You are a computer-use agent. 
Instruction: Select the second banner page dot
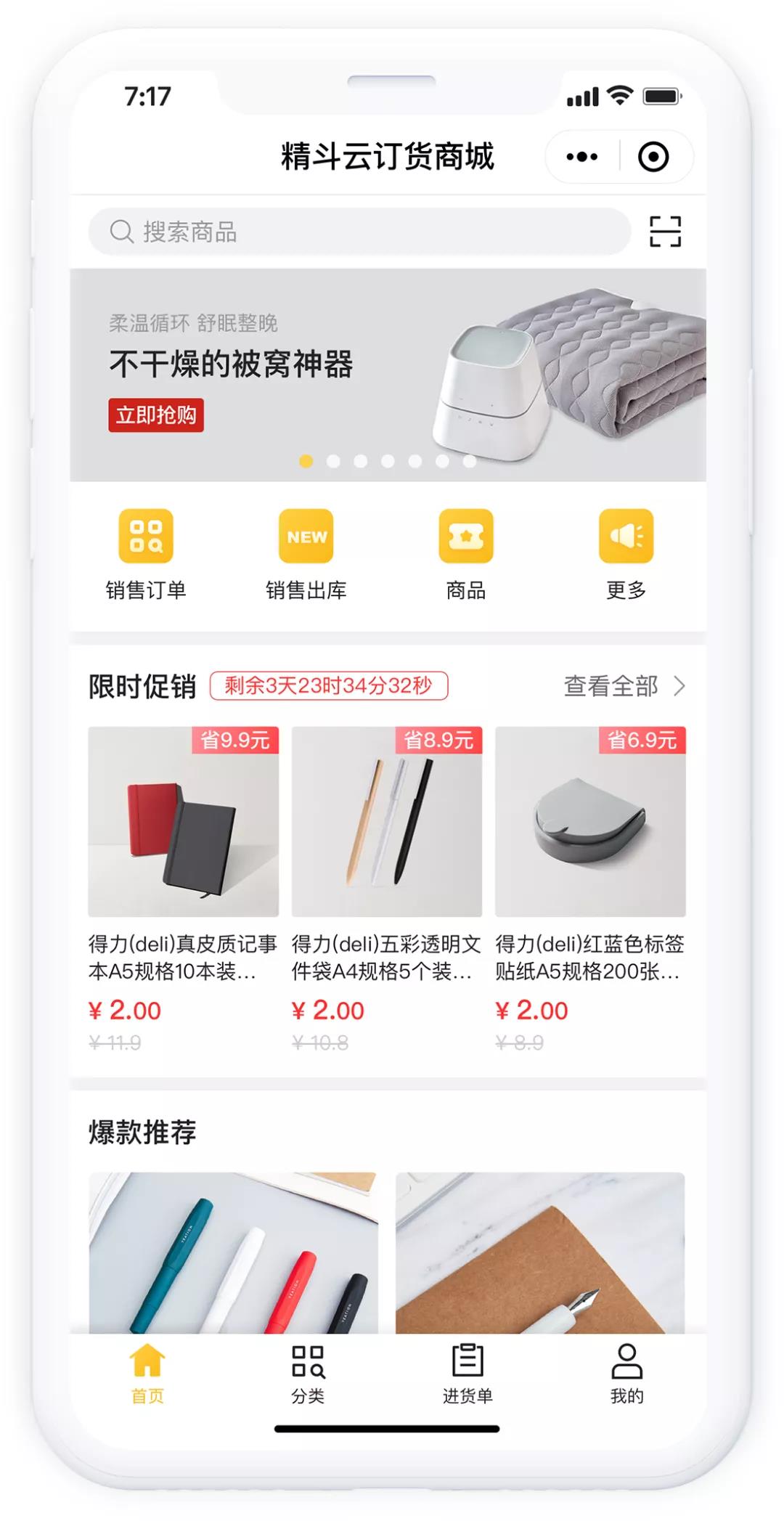(333, 461)
